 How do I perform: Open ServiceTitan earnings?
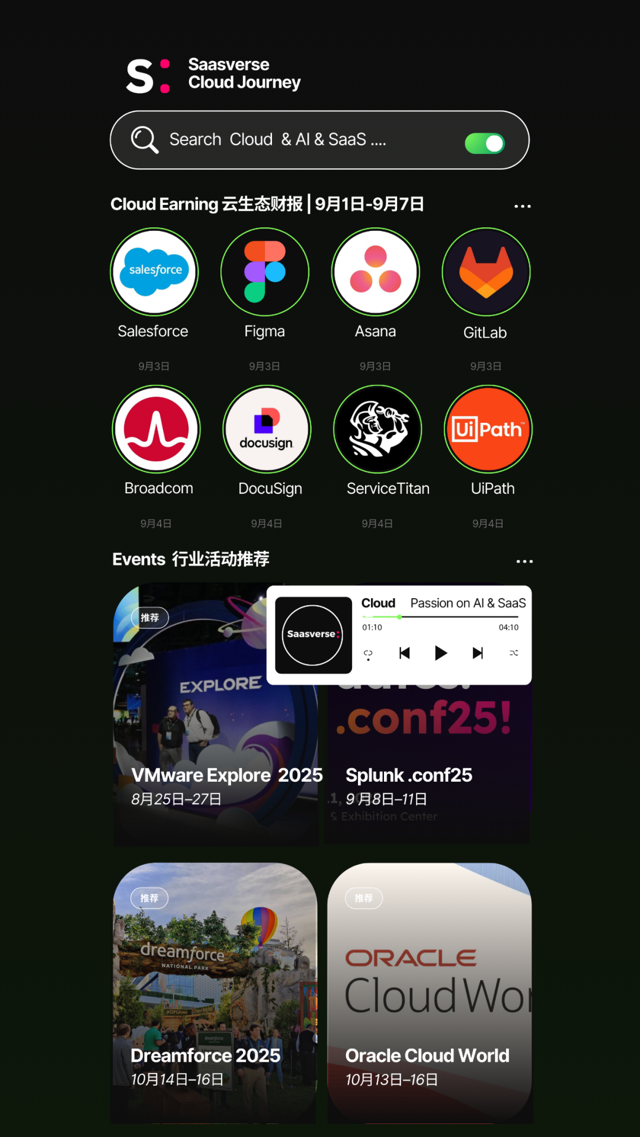(377, 429)
